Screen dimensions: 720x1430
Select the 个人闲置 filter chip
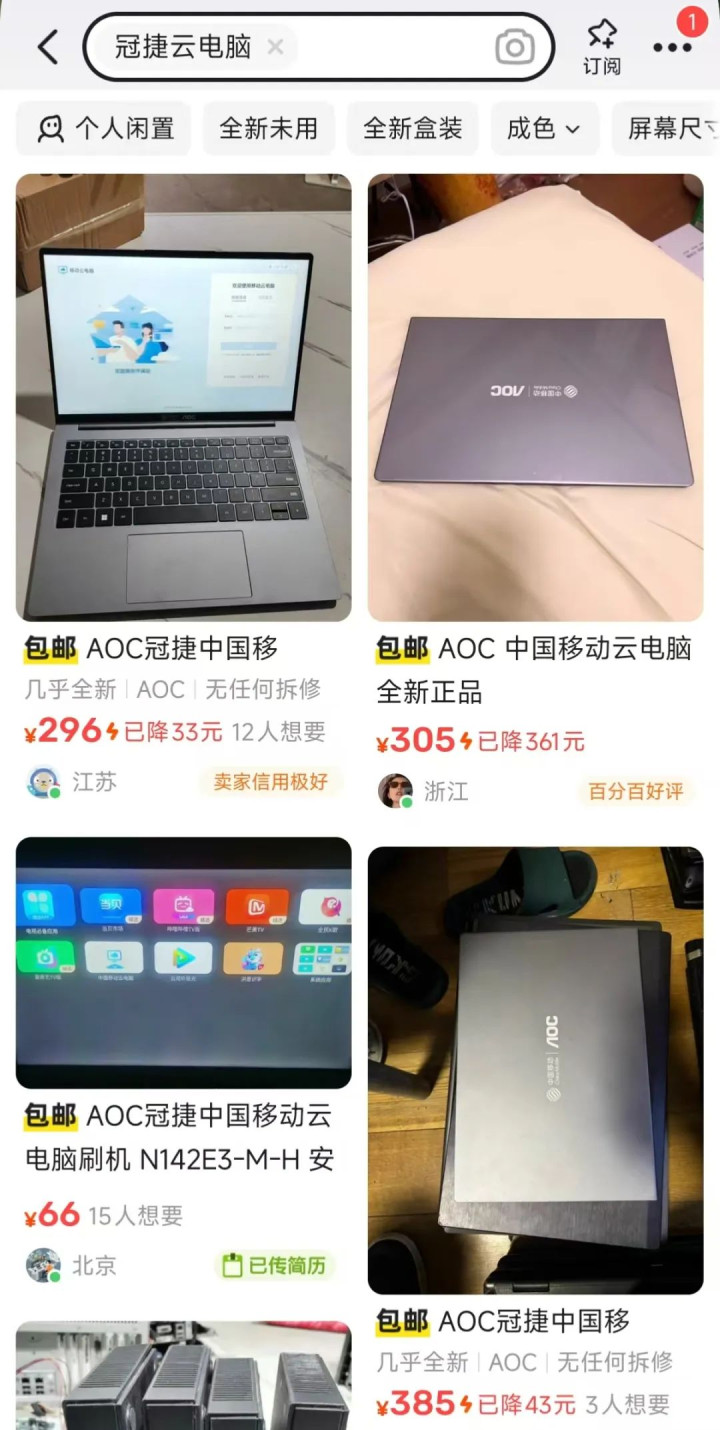(105, 128)
